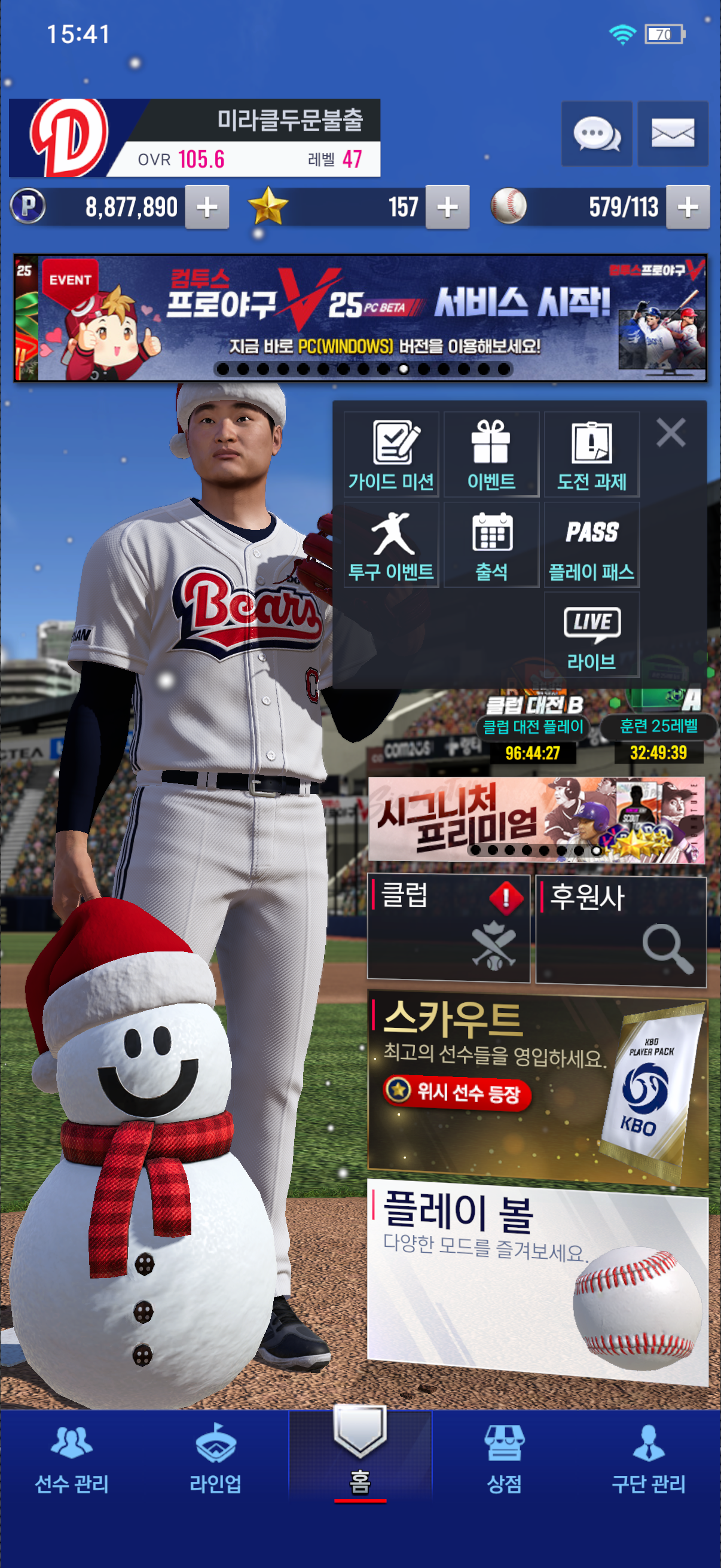Open 도전 과제 from the quick menu

pos(591,454)
